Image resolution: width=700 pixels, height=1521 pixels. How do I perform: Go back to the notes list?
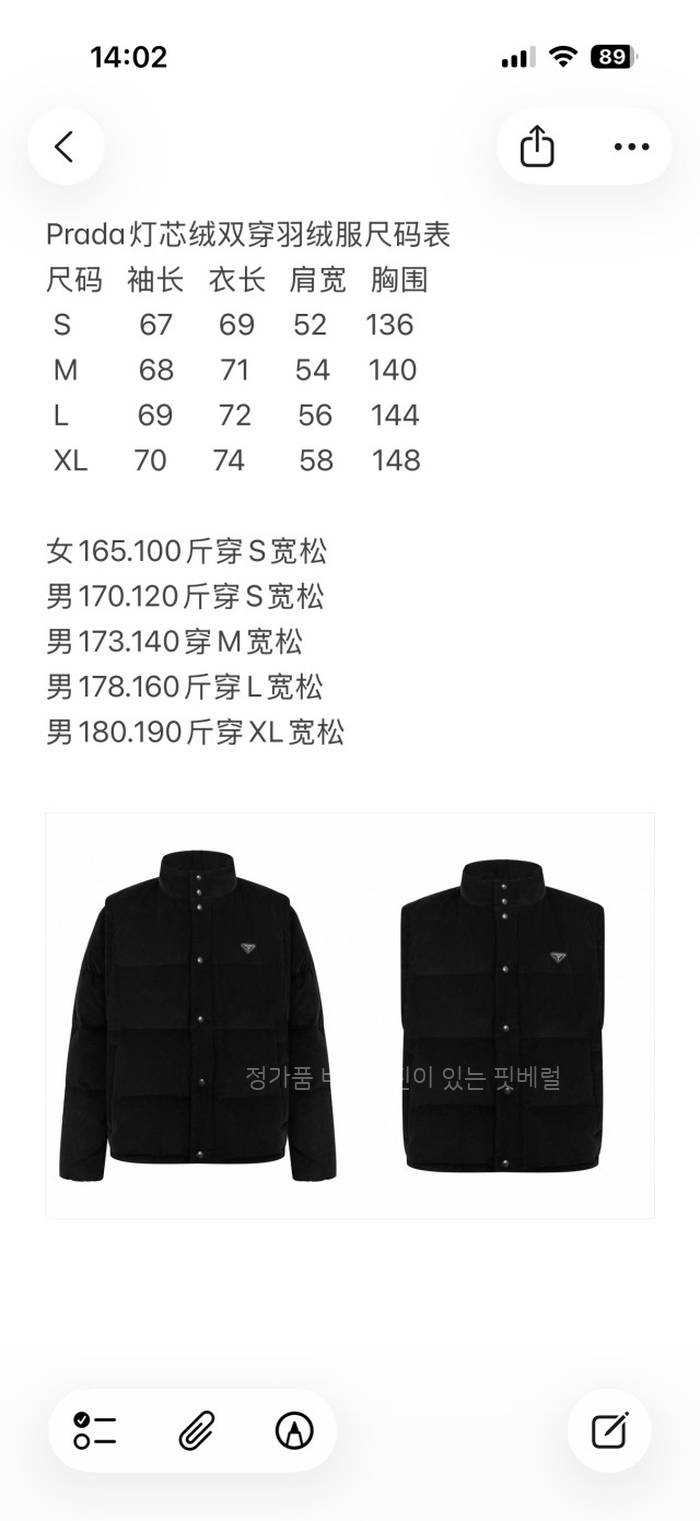[65, 147]
